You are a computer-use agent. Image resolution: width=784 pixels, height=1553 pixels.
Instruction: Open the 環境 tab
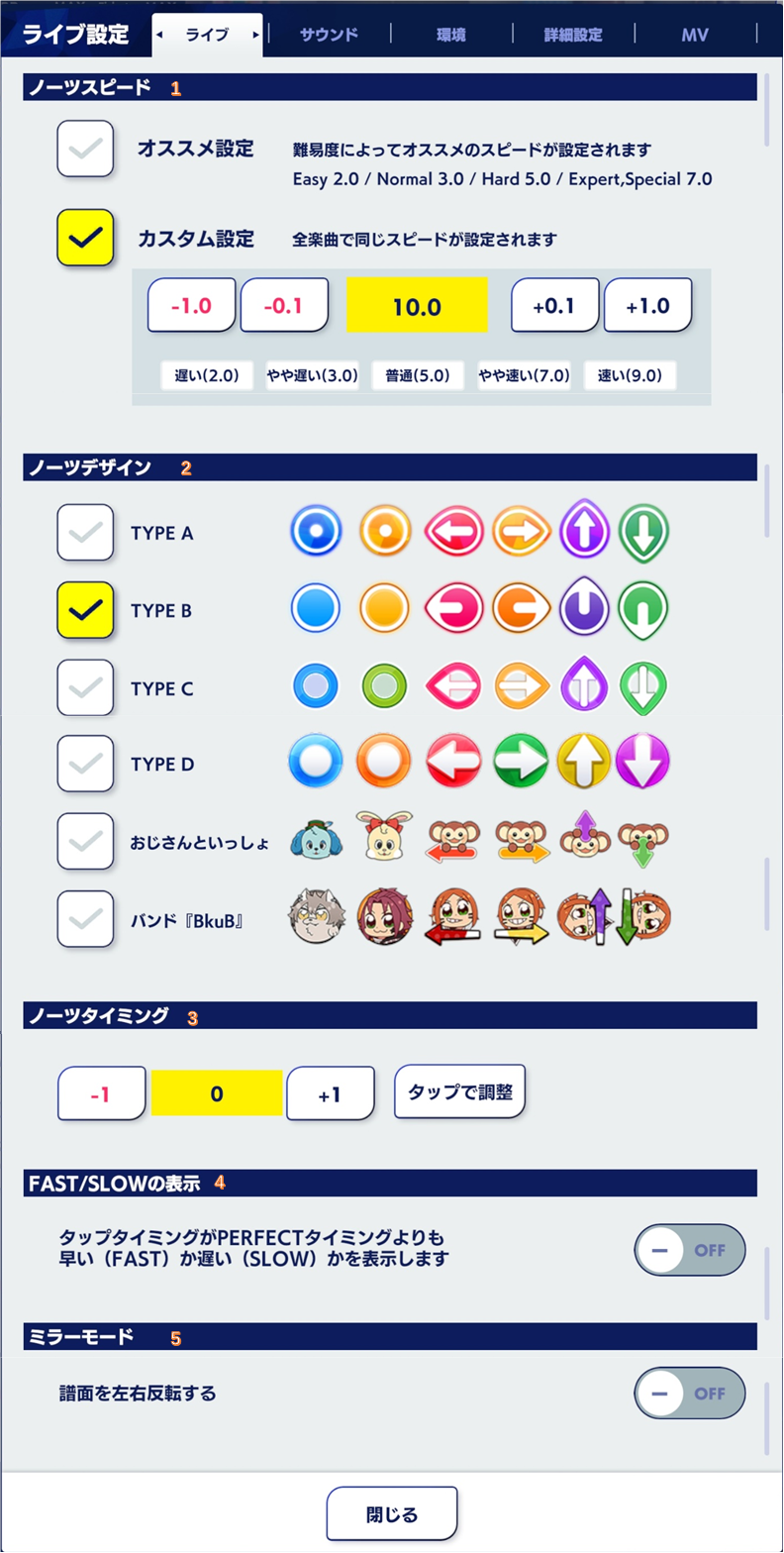point(450,35)
